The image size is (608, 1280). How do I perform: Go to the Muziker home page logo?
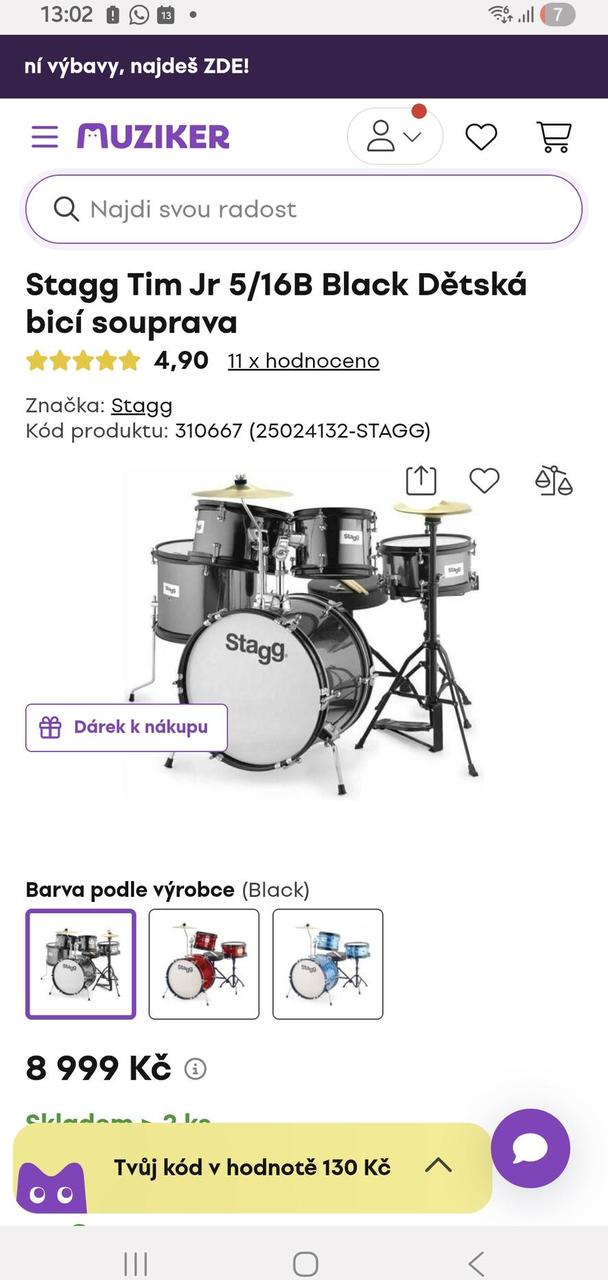click(153, 136)
